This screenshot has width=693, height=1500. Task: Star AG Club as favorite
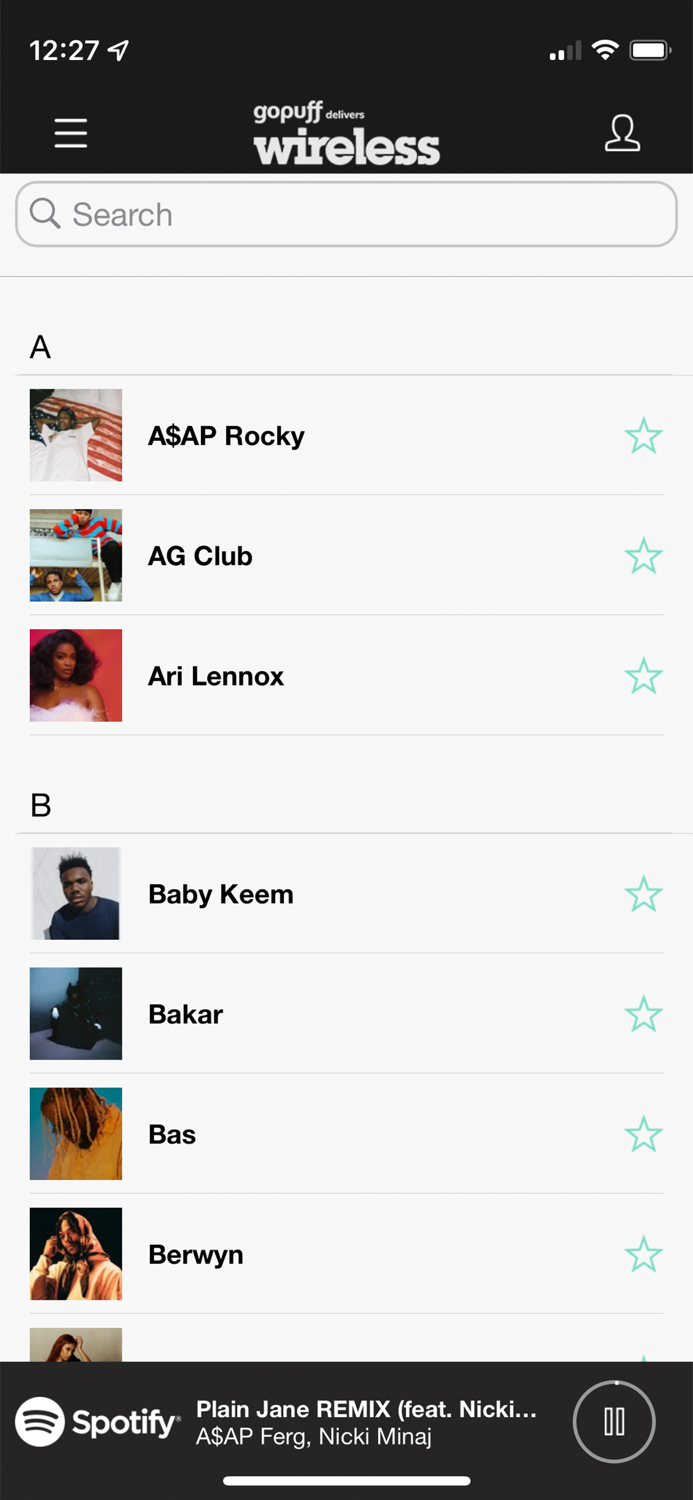[x=643, y=556]
